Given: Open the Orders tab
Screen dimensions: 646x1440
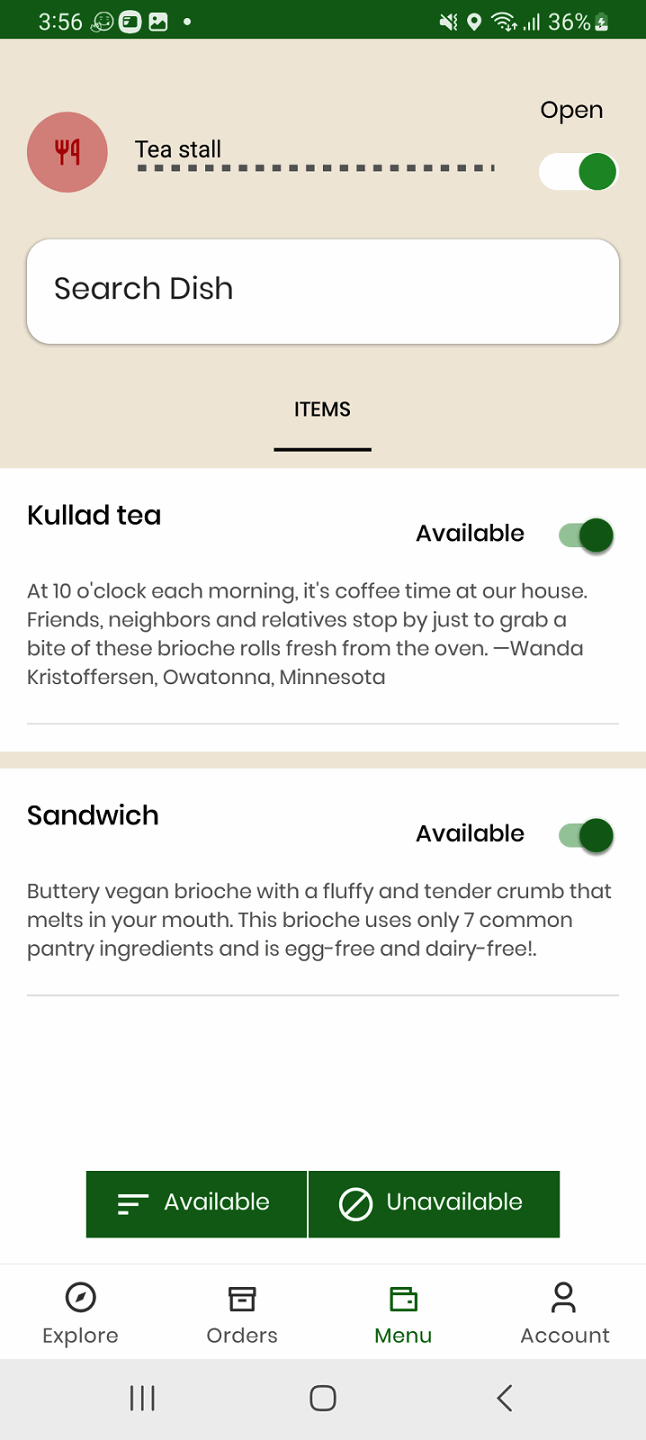Looking at the screenshot, I should point(242,1314).
